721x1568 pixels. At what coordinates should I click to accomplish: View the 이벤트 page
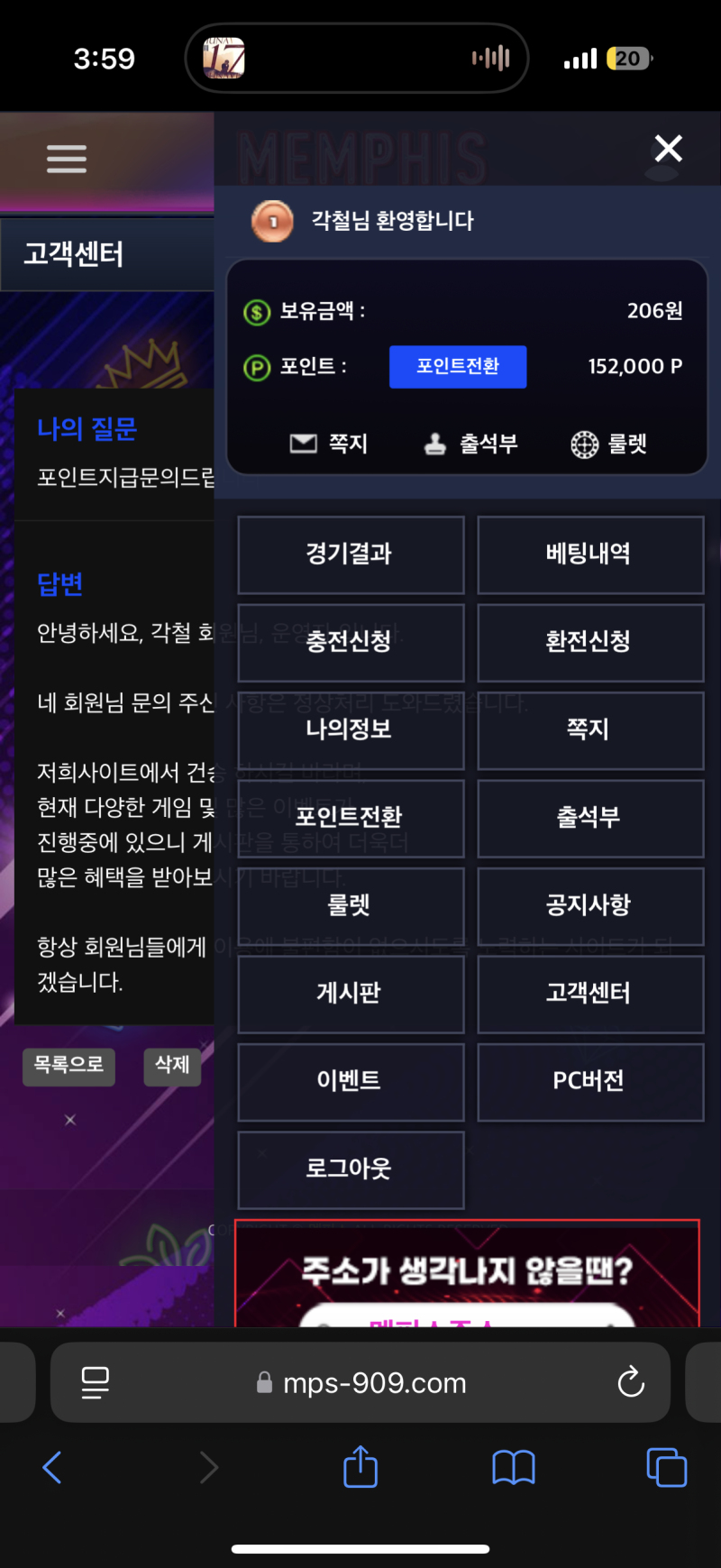351,1081
